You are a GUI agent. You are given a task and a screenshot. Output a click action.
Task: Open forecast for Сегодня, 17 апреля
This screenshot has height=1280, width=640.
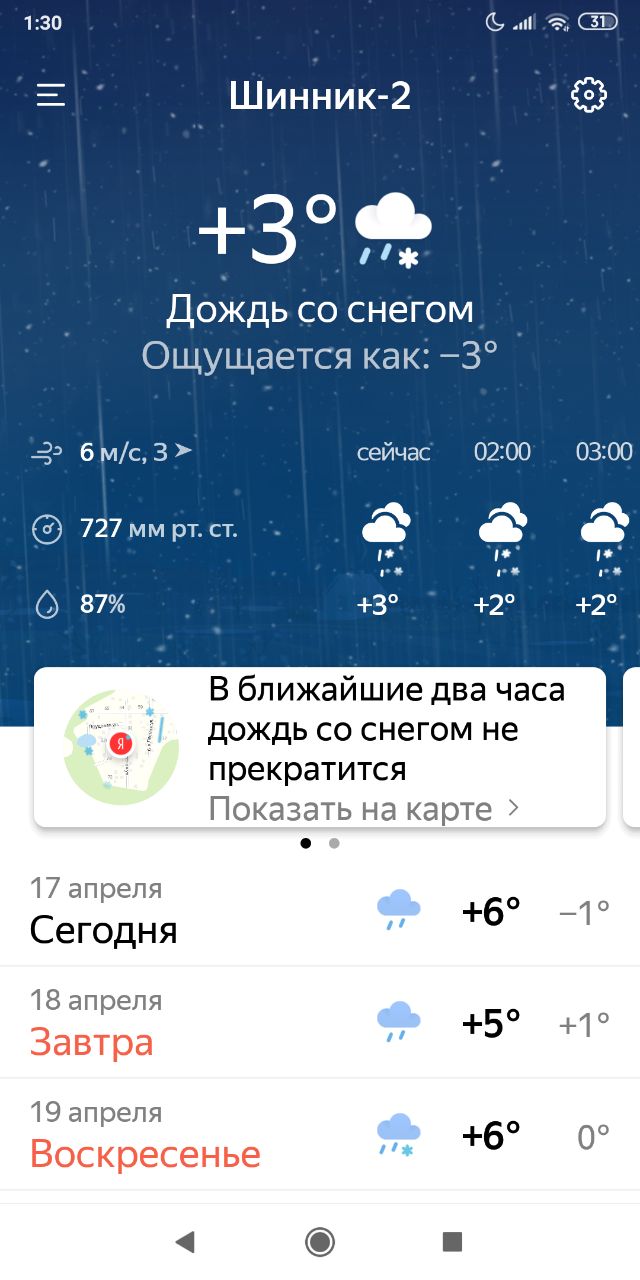[320, 910]
